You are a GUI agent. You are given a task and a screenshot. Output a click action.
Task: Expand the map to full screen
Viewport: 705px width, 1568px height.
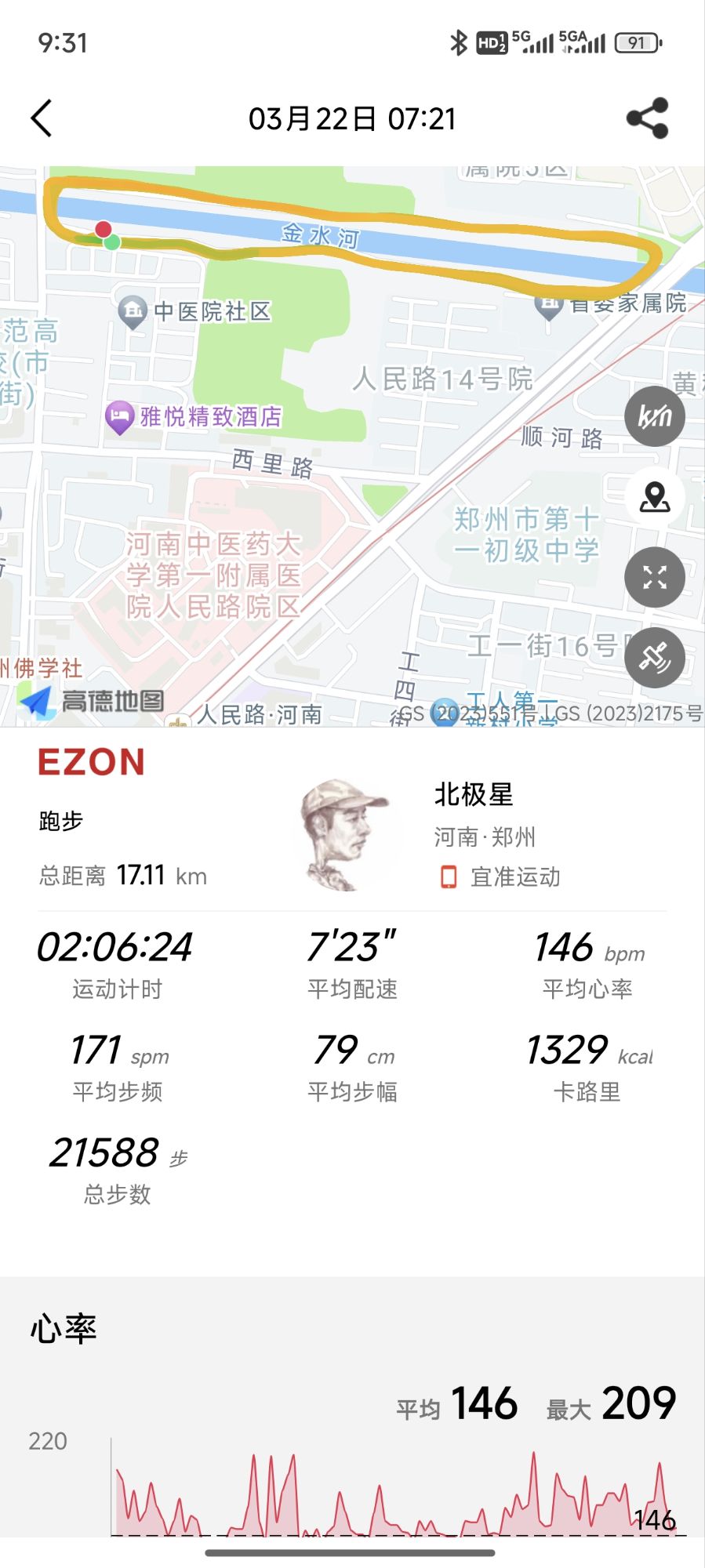(654, 578)
